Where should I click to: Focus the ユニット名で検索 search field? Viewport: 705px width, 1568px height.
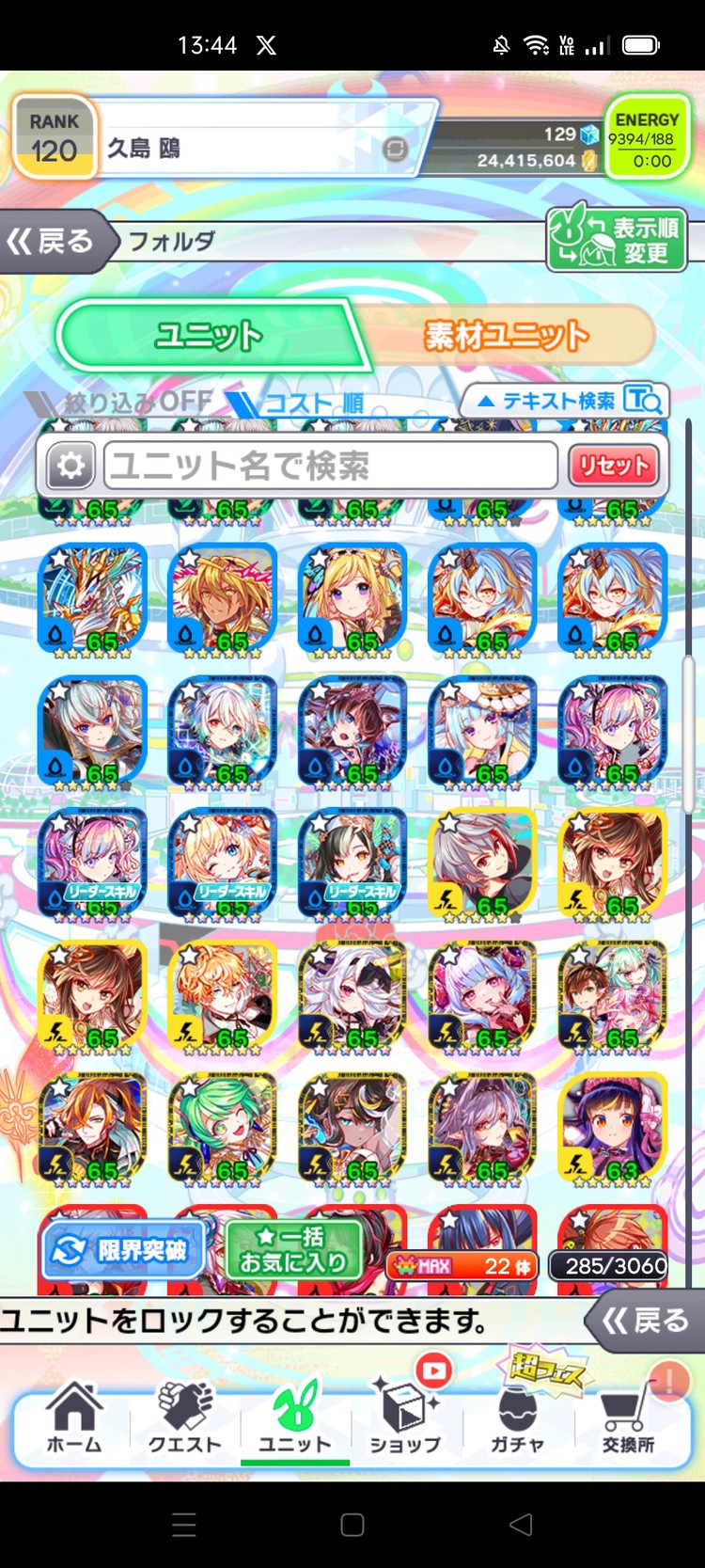[x=329, y=466]
